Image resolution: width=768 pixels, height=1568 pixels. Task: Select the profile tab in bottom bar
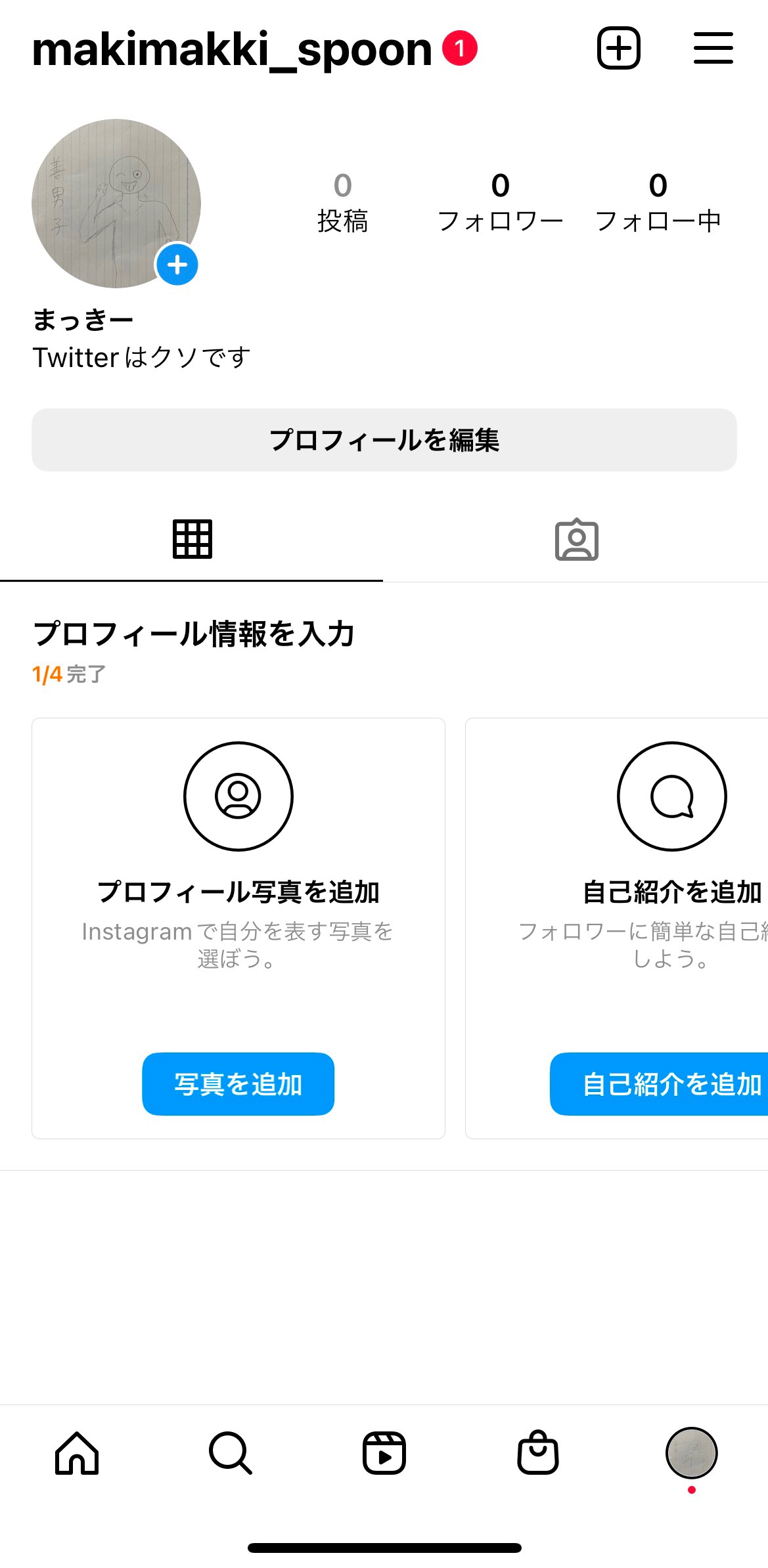click(691, 1453)
